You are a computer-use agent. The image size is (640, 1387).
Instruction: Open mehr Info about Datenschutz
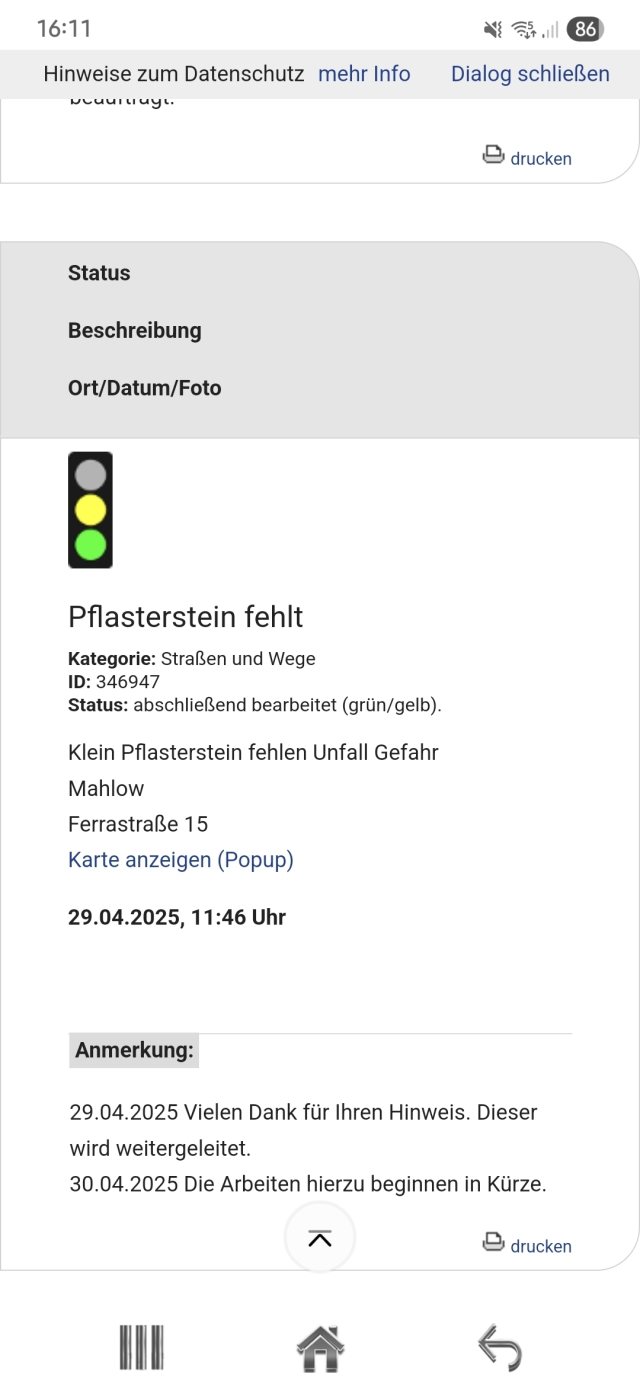click(x=364, y=74)
